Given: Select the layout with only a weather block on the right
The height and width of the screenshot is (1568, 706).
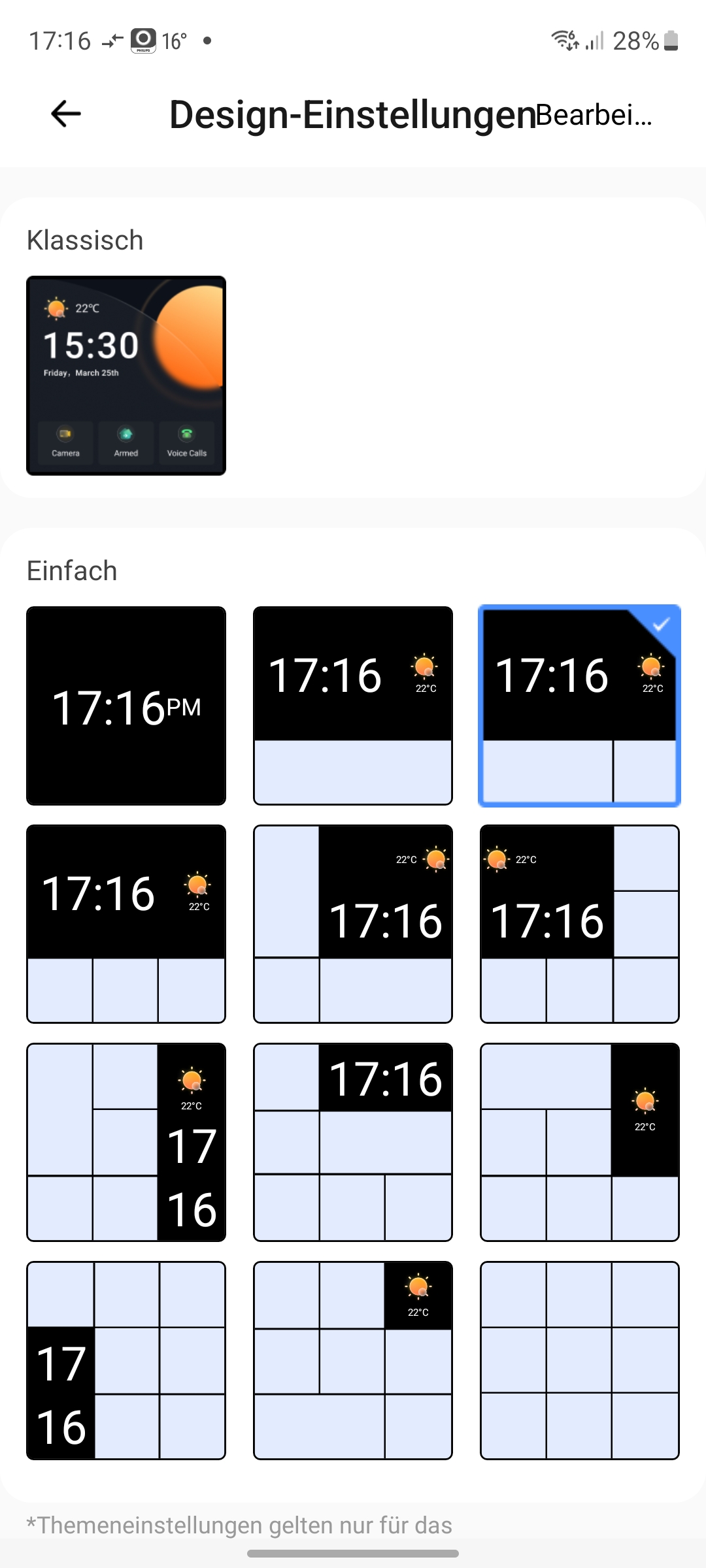Looking at the screenshot, I should 579,1142.
